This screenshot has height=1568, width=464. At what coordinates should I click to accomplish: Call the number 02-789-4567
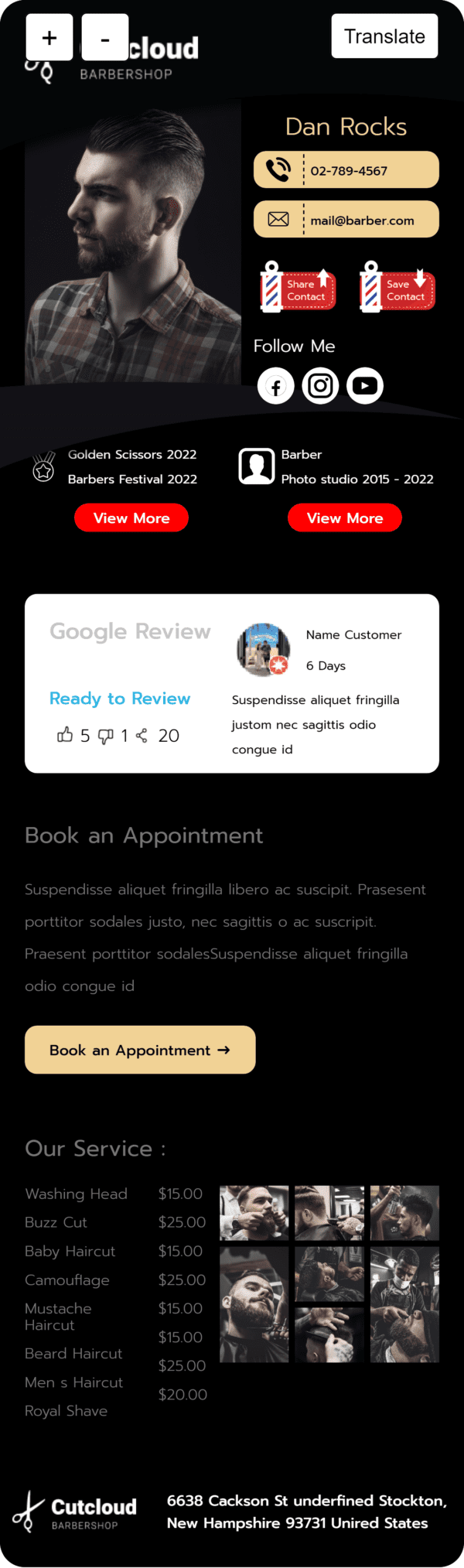[346, 170]
